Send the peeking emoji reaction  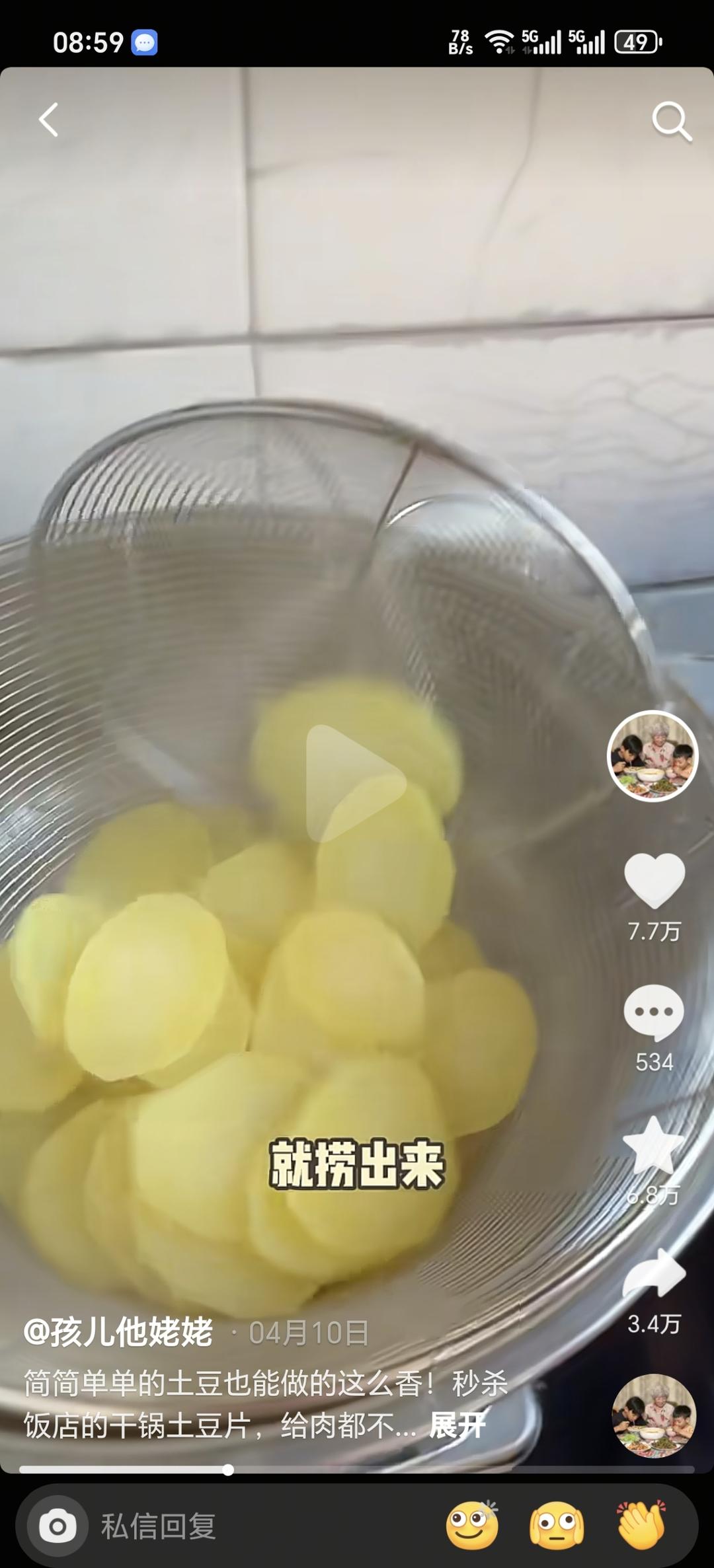(557, 1526)
